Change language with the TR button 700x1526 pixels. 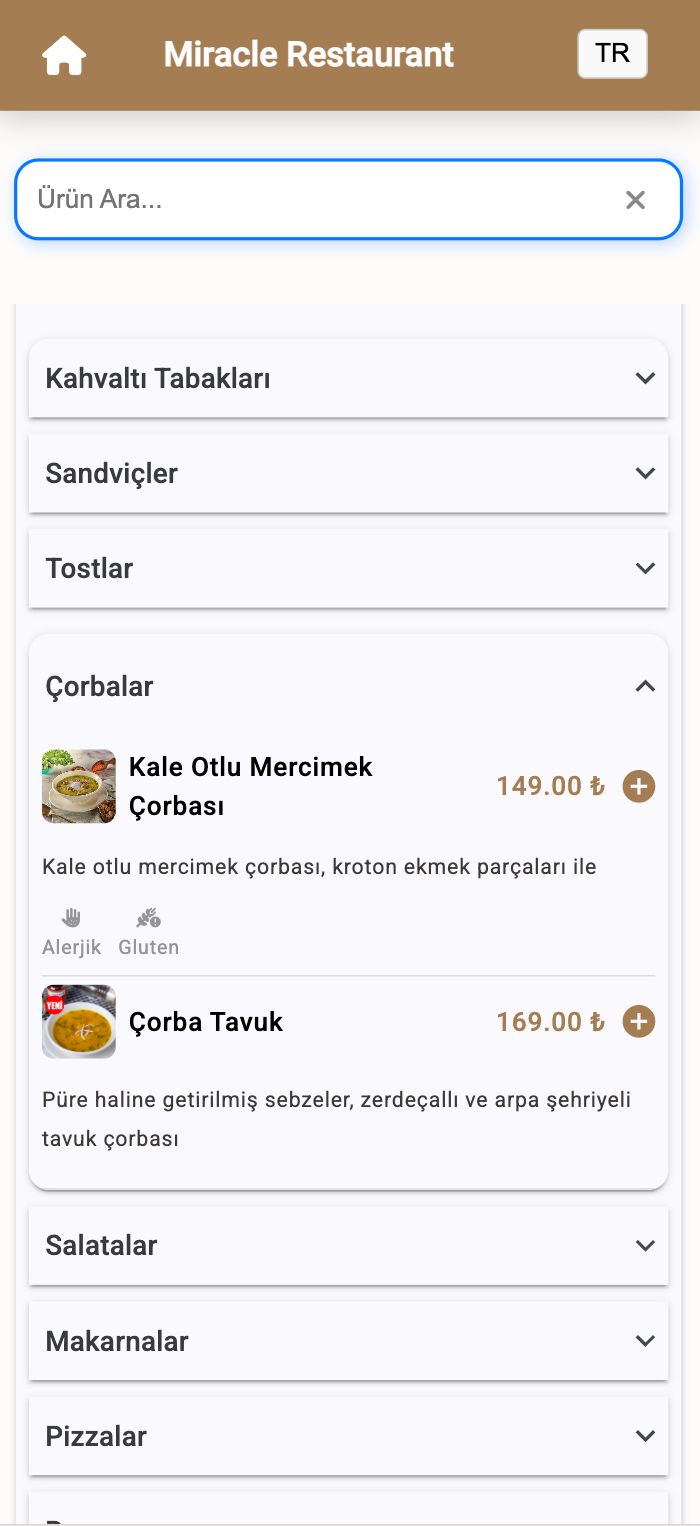pos(612,54)
